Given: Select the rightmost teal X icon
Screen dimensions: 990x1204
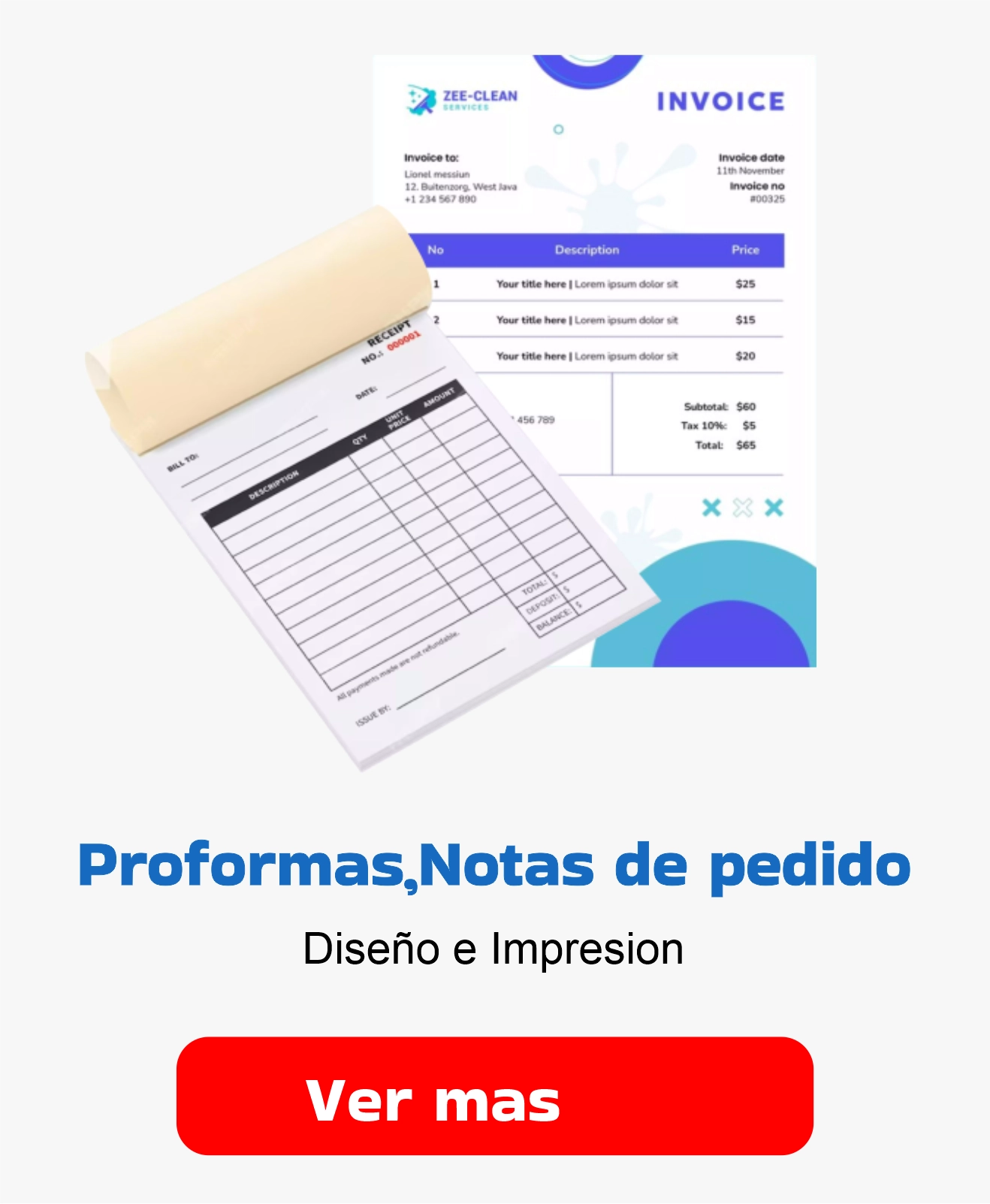Looking at the screenshot, I should [x=771, y=507].
